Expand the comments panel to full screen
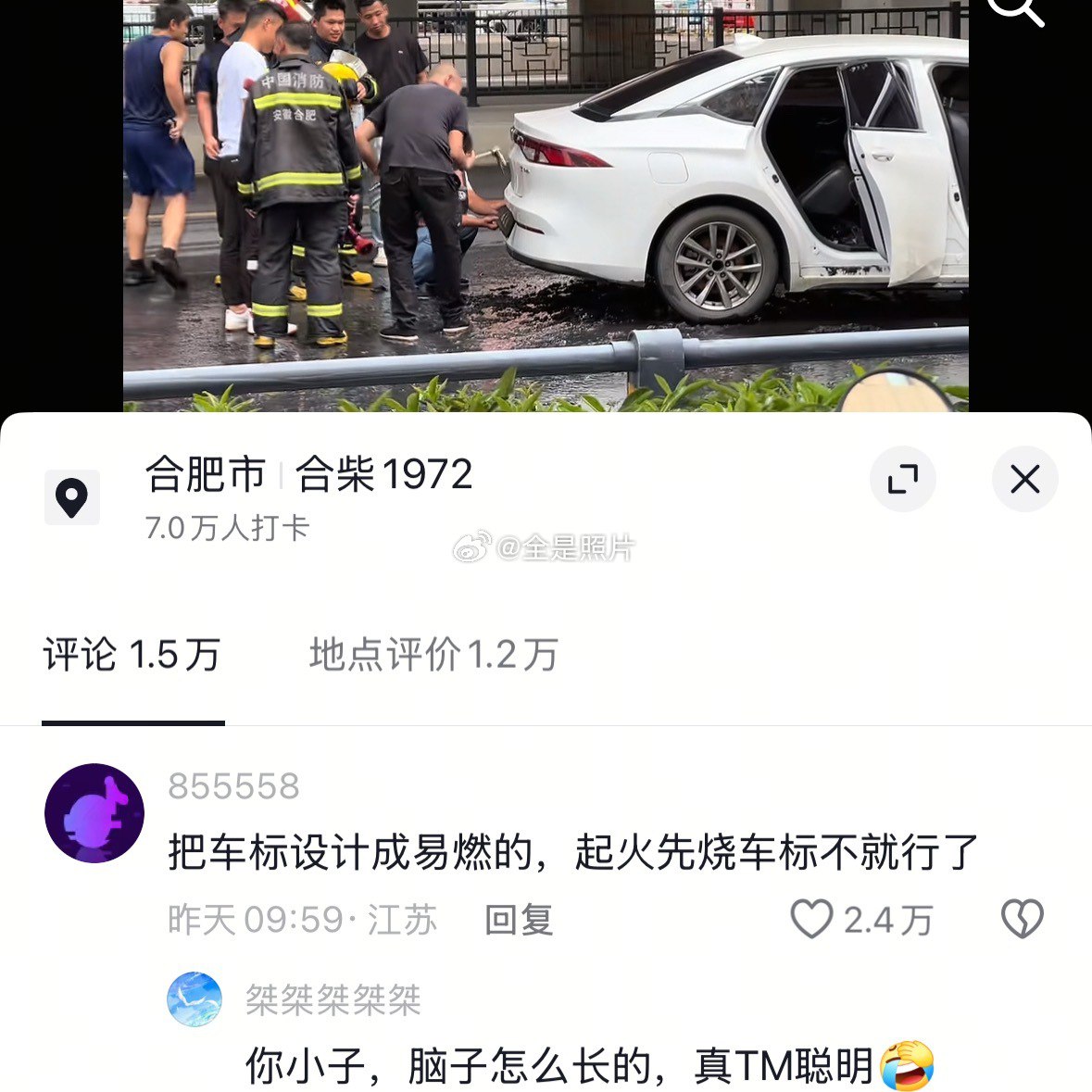 tap(902, 479)
